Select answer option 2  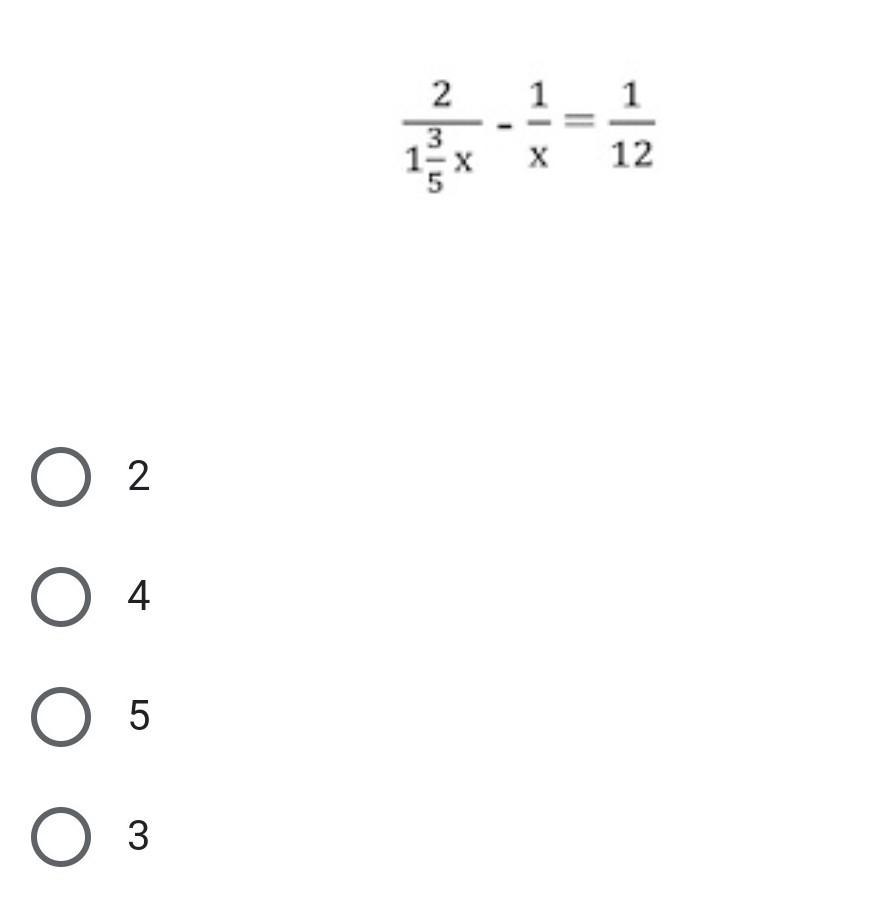pos(61,477)
